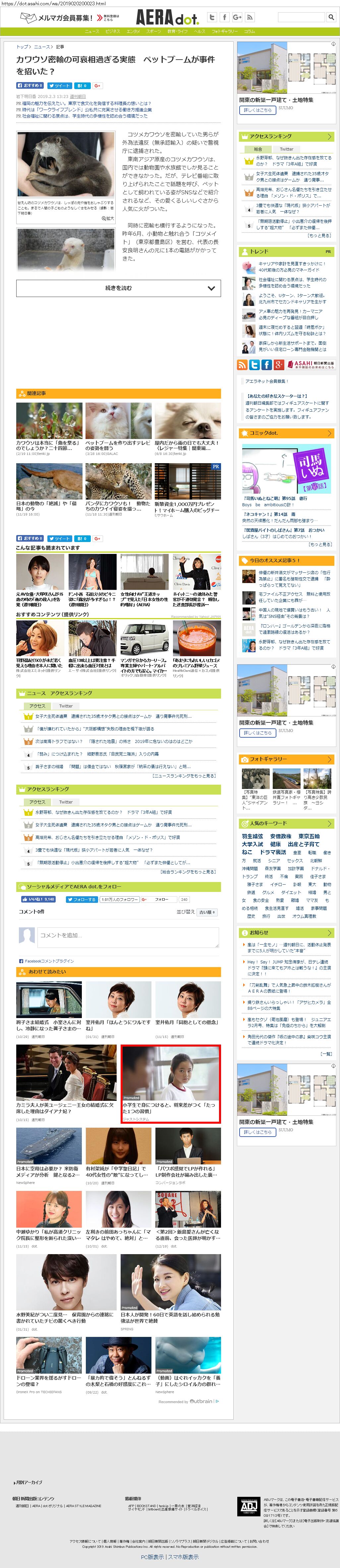Open the 羽生結弦 popular keyword
Viewport: 340px width, 1568px height.
point(252,836)
